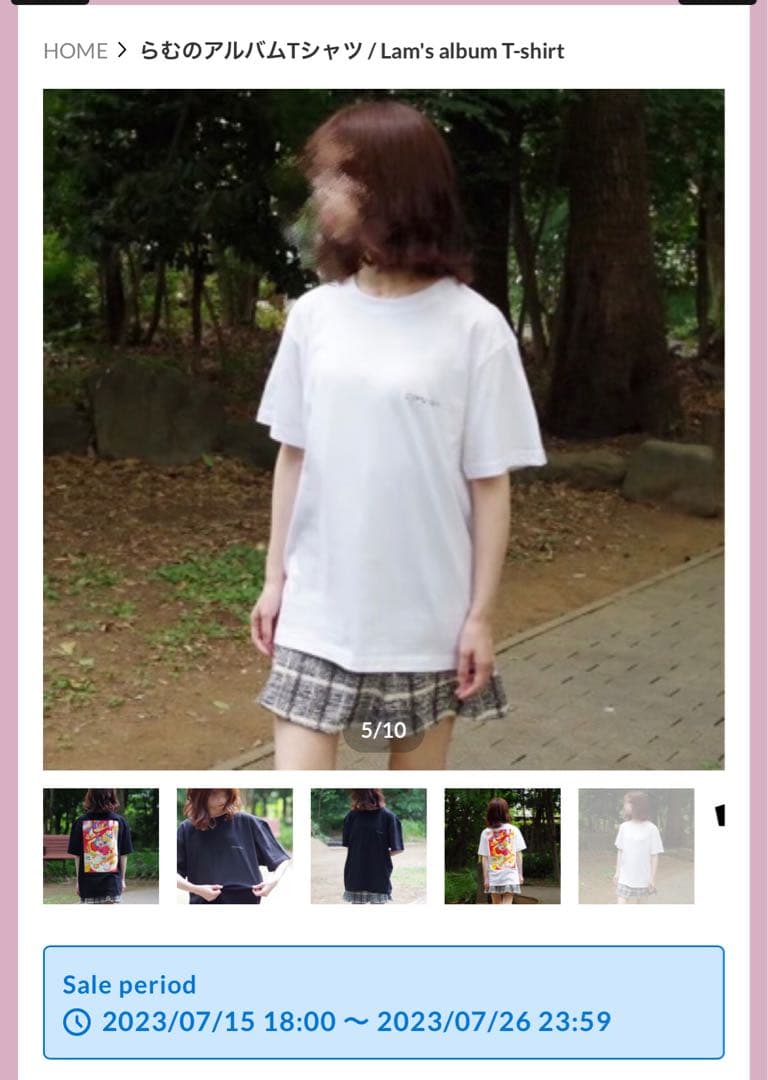This screenshot has width=768, height=1080.
Task: Open the first thumbnail with colorful back print
Action: 102,845
